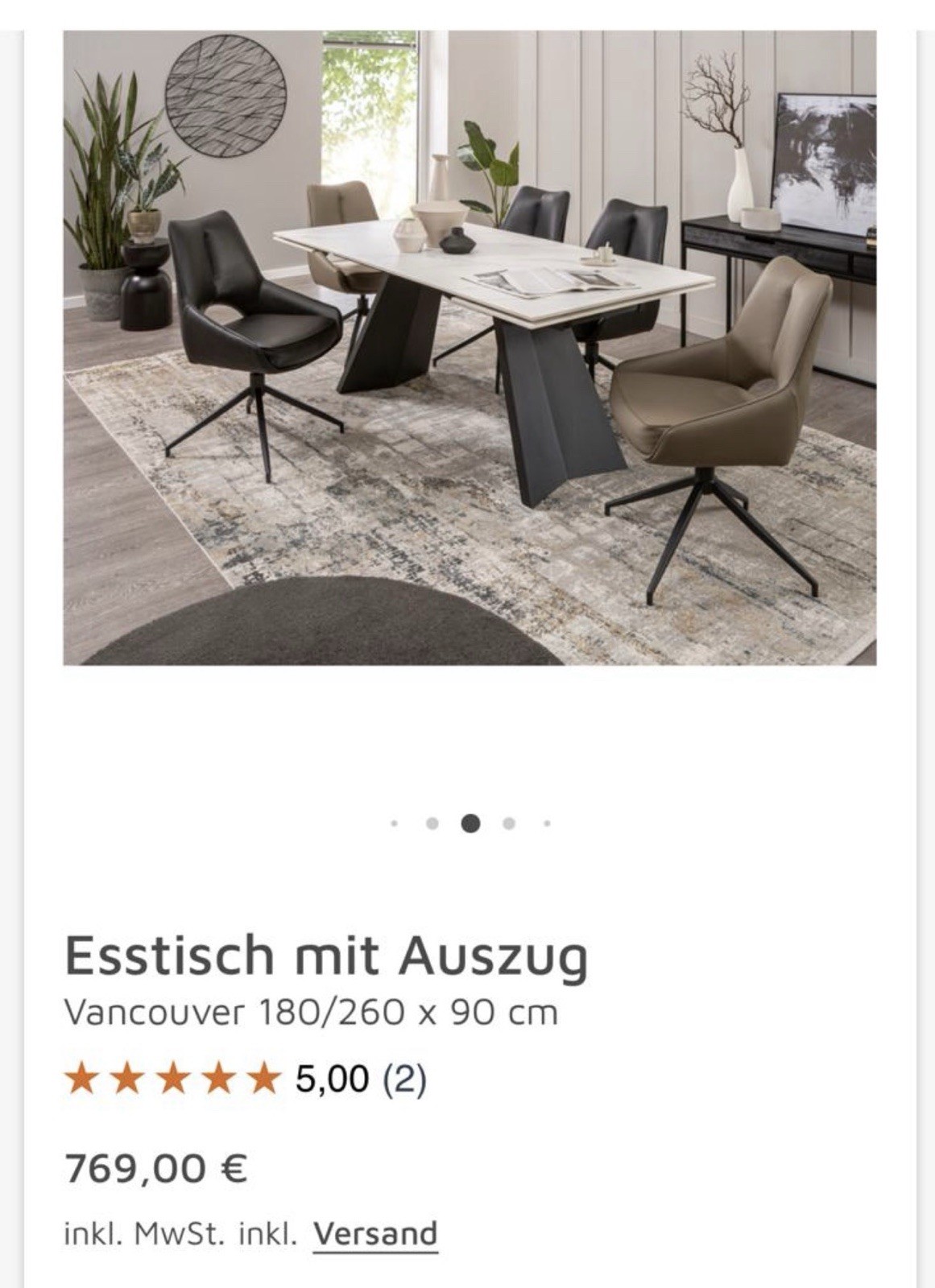
Task: Open the Vancouver dining table product image
Action: [470, 348]
